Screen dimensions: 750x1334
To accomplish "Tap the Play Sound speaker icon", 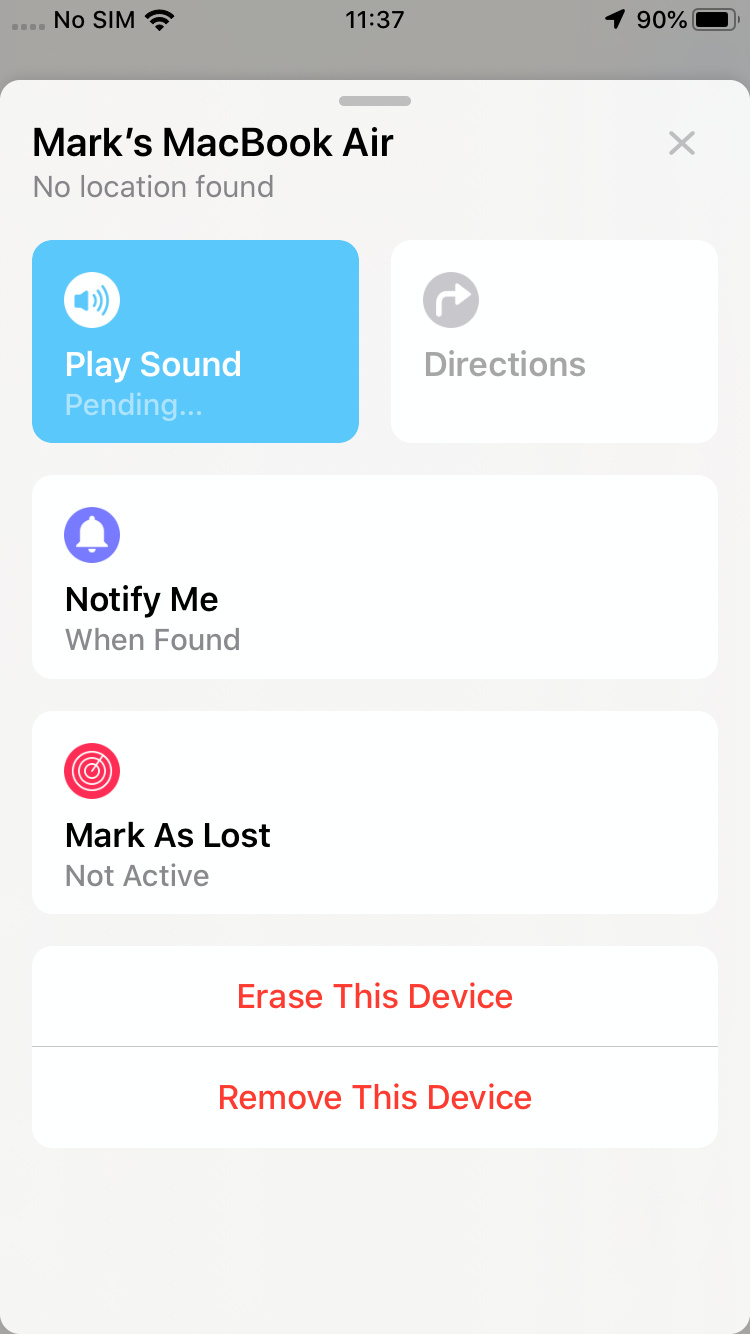I will coord(92,299).
